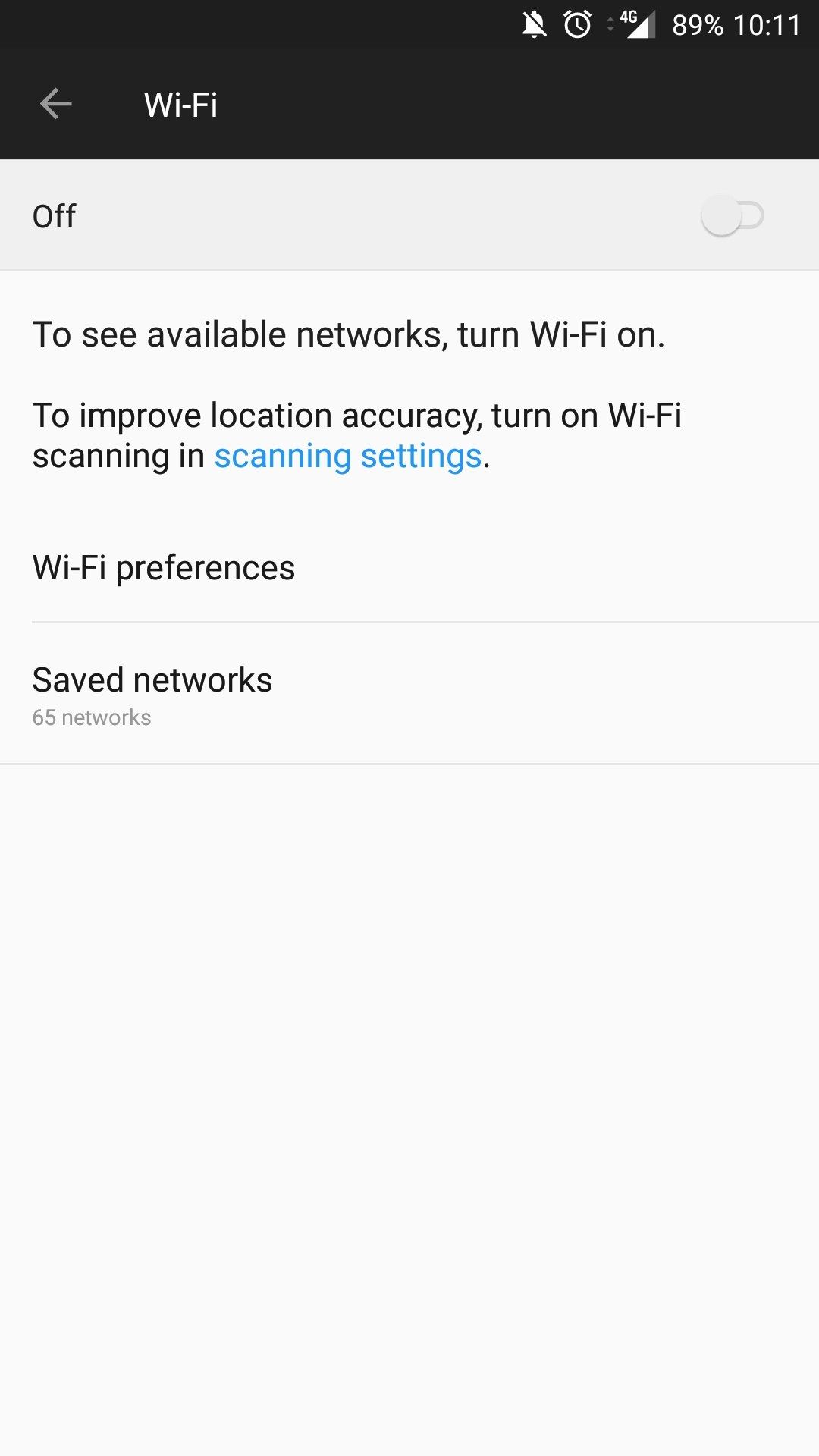Viewport: 819px width, 1456px height.
Task: View Saved networks list
Action: pyautogui.click(x=152, y=694)
